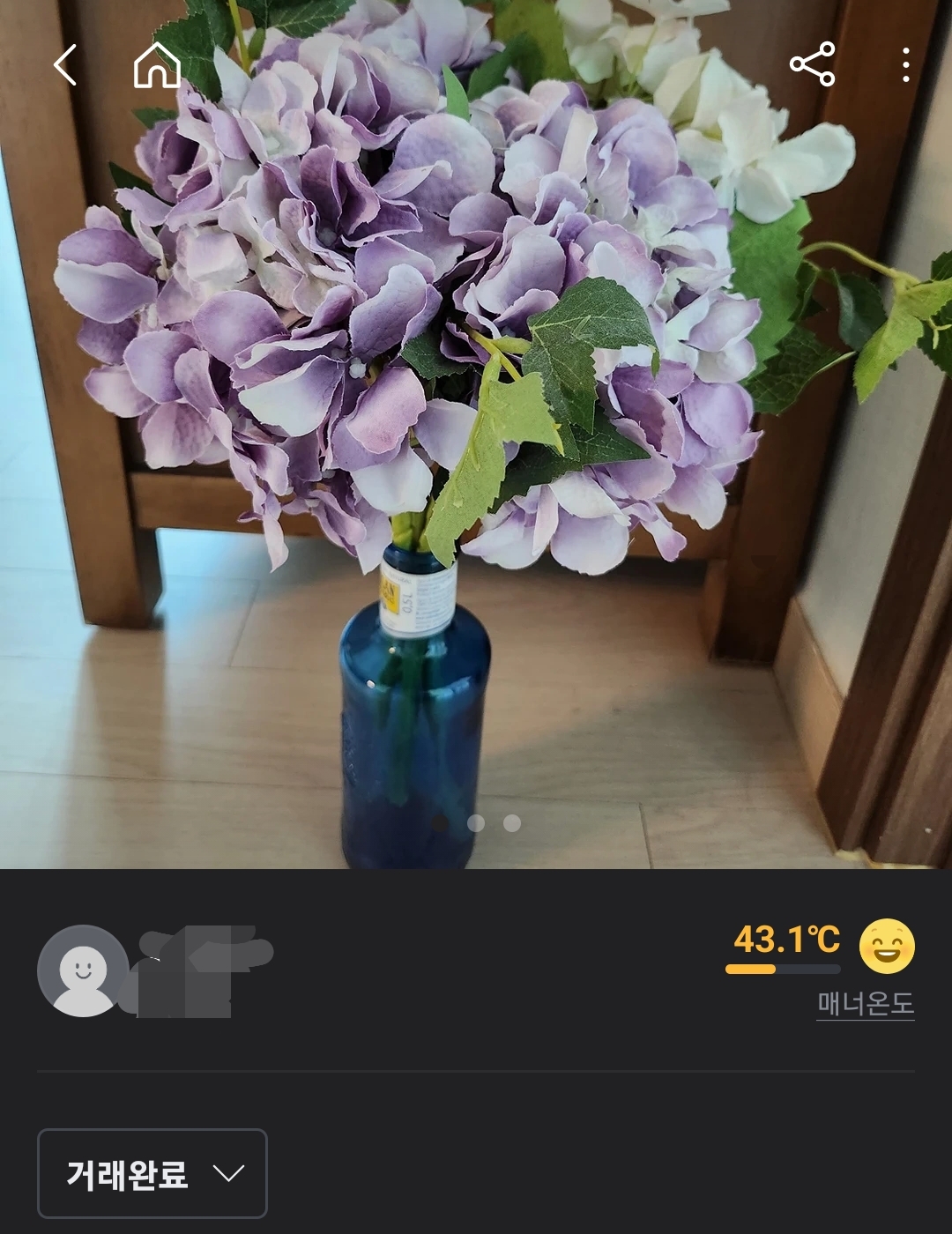Share this listing
The image size is (952, 1234).
coord(812,64)
